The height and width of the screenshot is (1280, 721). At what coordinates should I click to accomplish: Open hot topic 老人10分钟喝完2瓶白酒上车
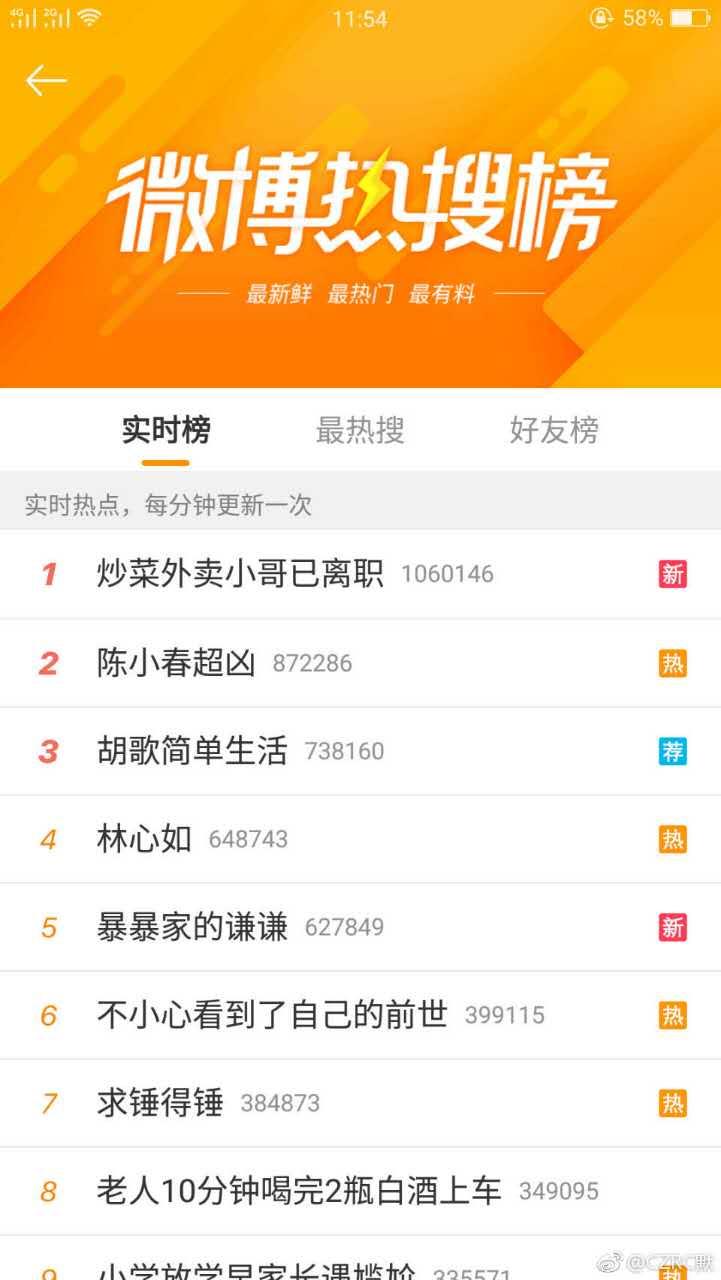coord(299,1191)
